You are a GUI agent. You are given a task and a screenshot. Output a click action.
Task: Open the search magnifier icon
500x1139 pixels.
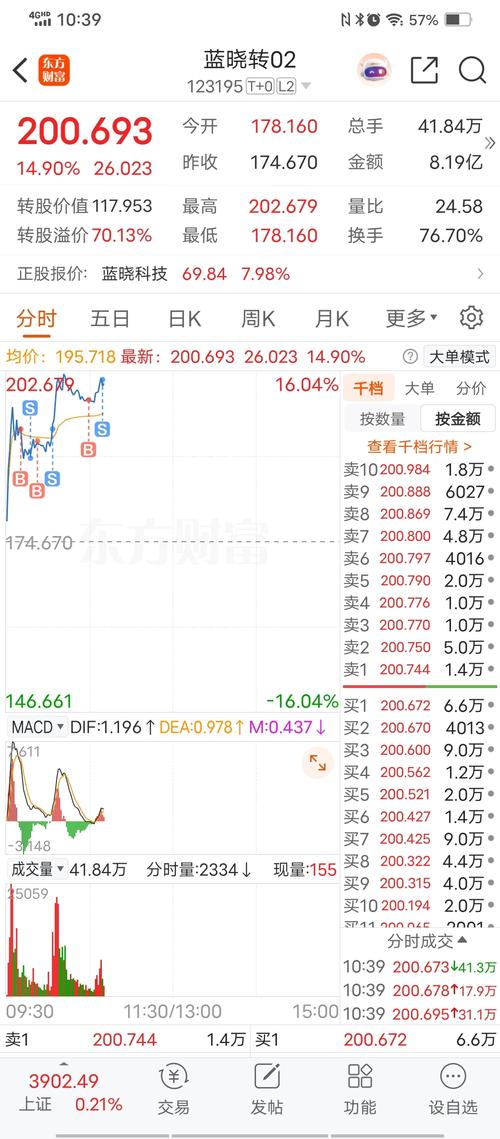[x=472, y=70]
